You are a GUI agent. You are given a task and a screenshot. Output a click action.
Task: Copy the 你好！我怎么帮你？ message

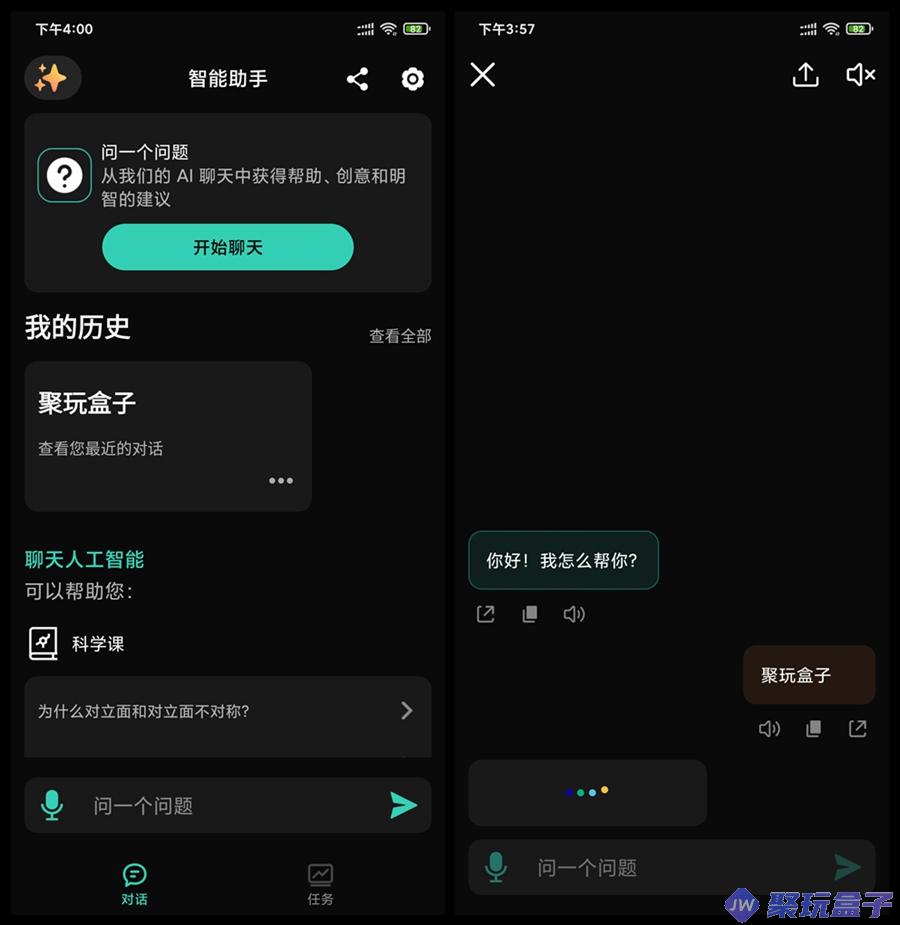[530, 614]
